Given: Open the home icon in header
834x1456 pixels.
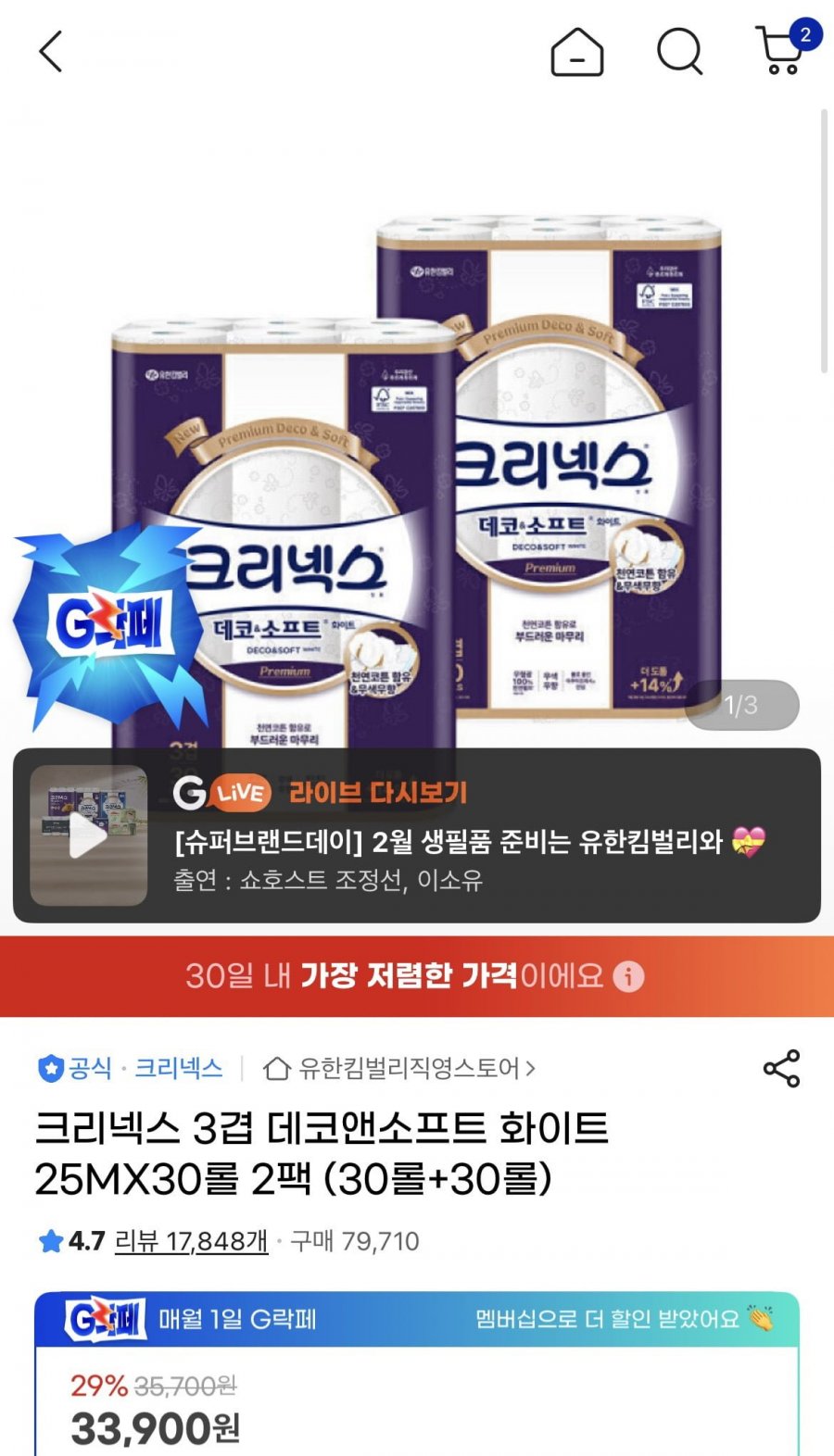Looking at the screenshot, I should [x=576, y=51].
